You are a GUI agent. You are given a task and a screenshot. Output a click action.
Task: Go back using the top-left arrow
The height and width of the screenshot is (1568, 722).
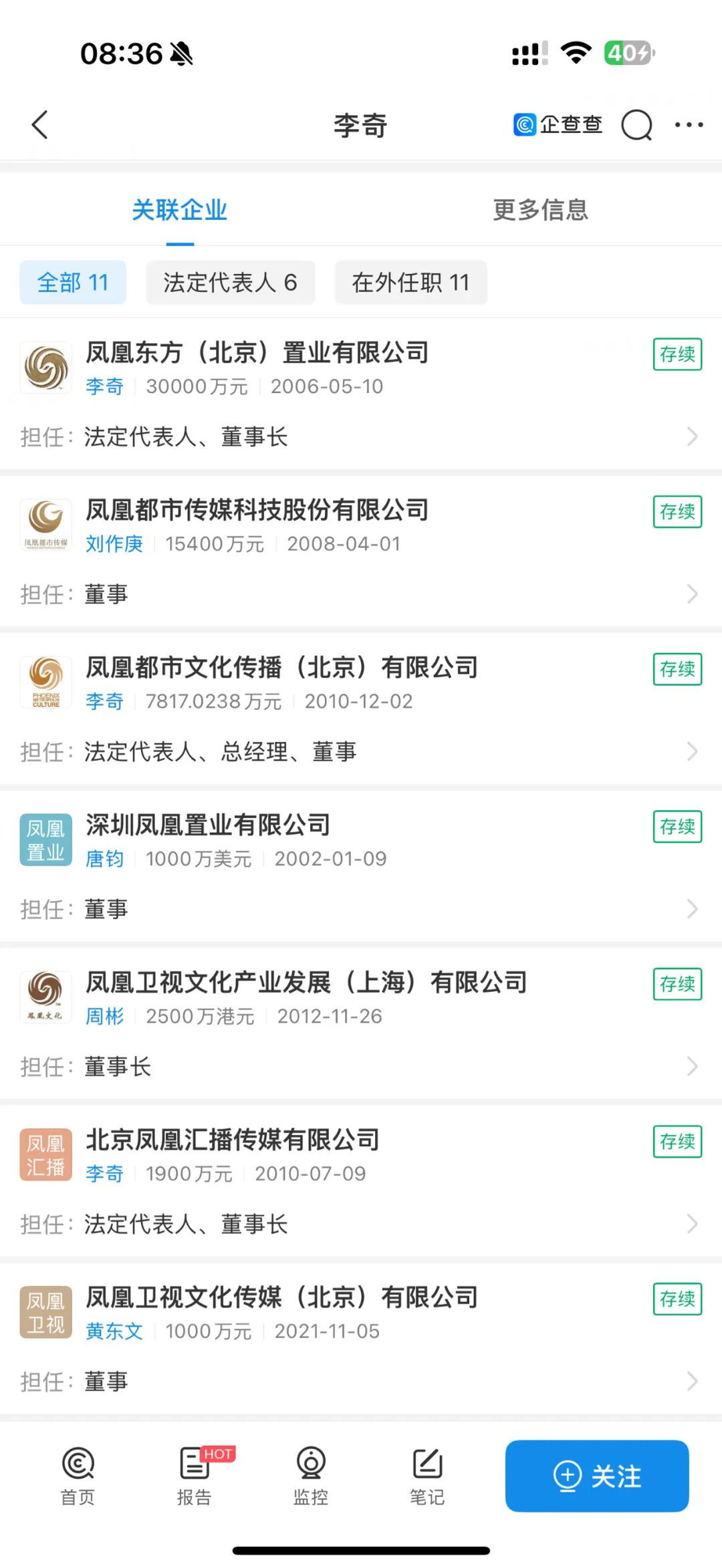(40, 125)
